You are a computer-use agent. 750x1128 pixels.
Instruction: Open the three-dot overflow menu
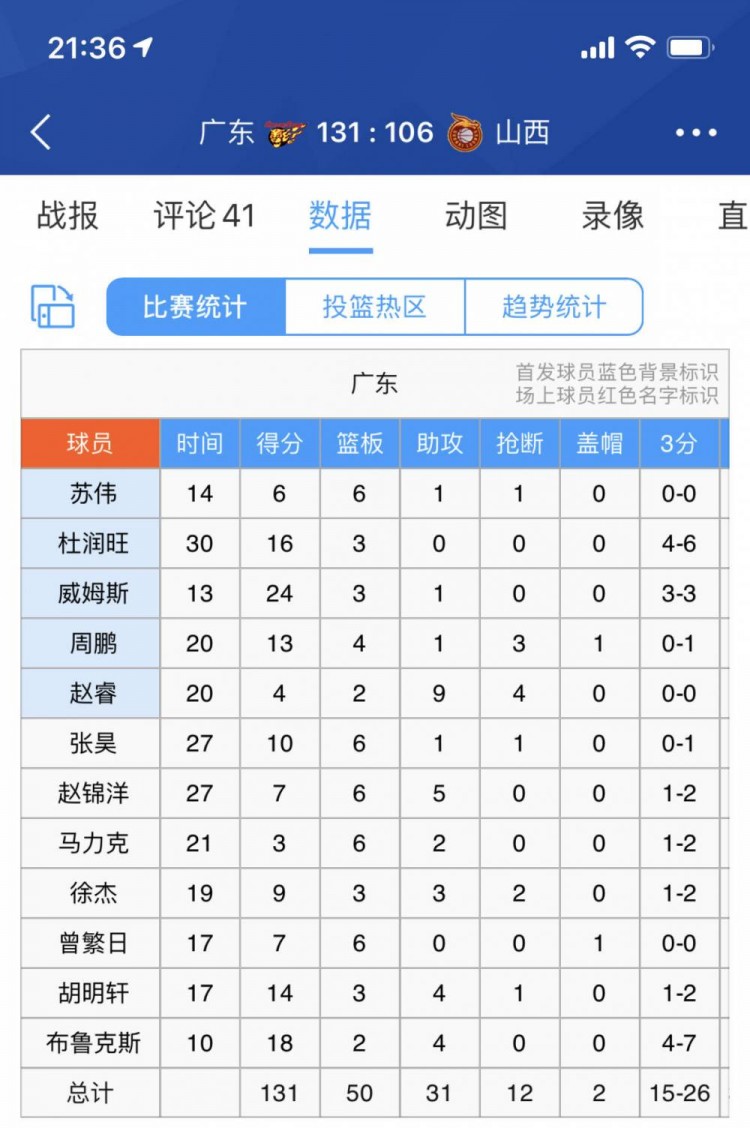[695, 133]
